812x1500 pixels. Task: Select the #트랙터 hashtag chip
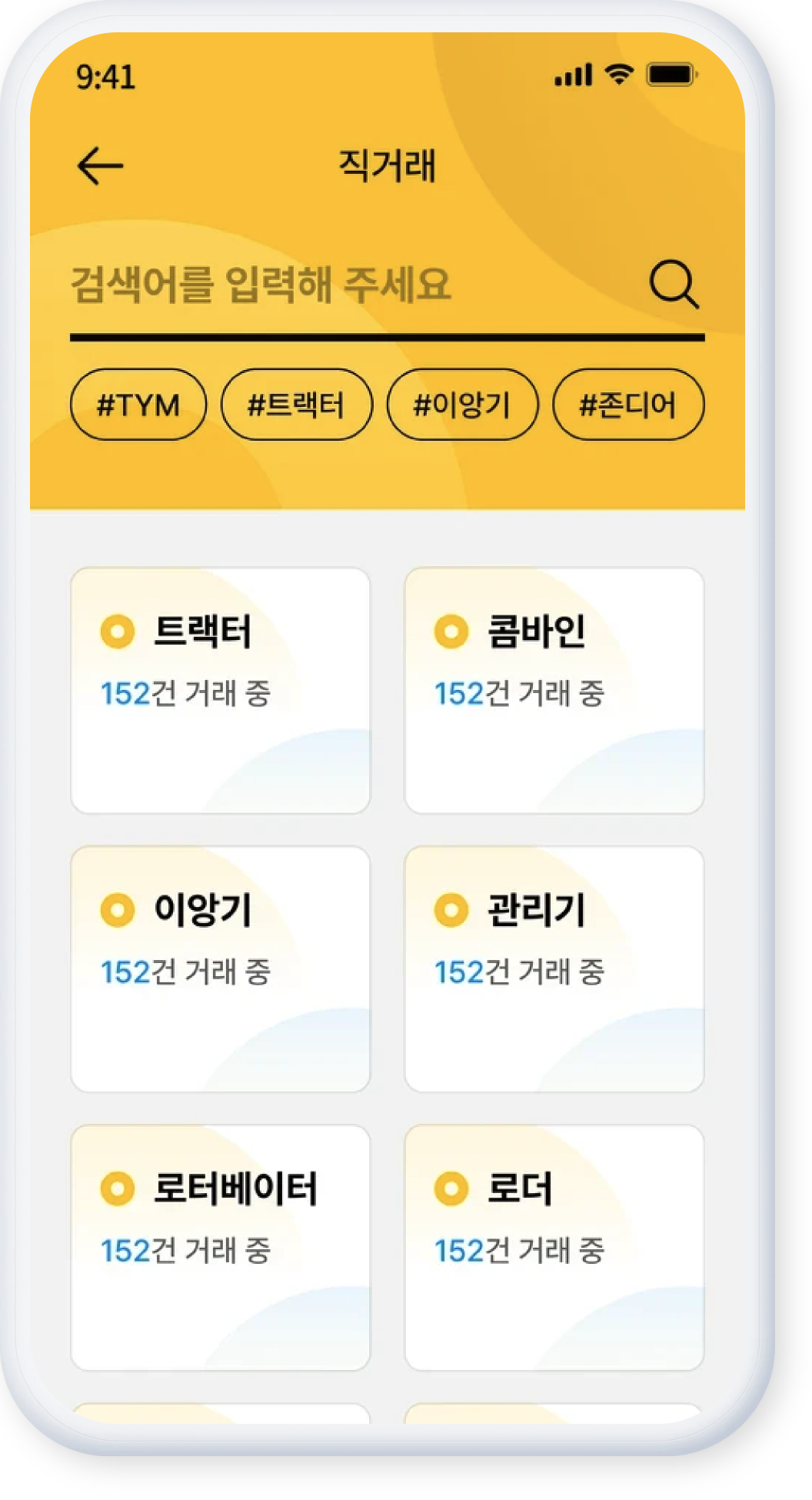(x=296, y=405)
